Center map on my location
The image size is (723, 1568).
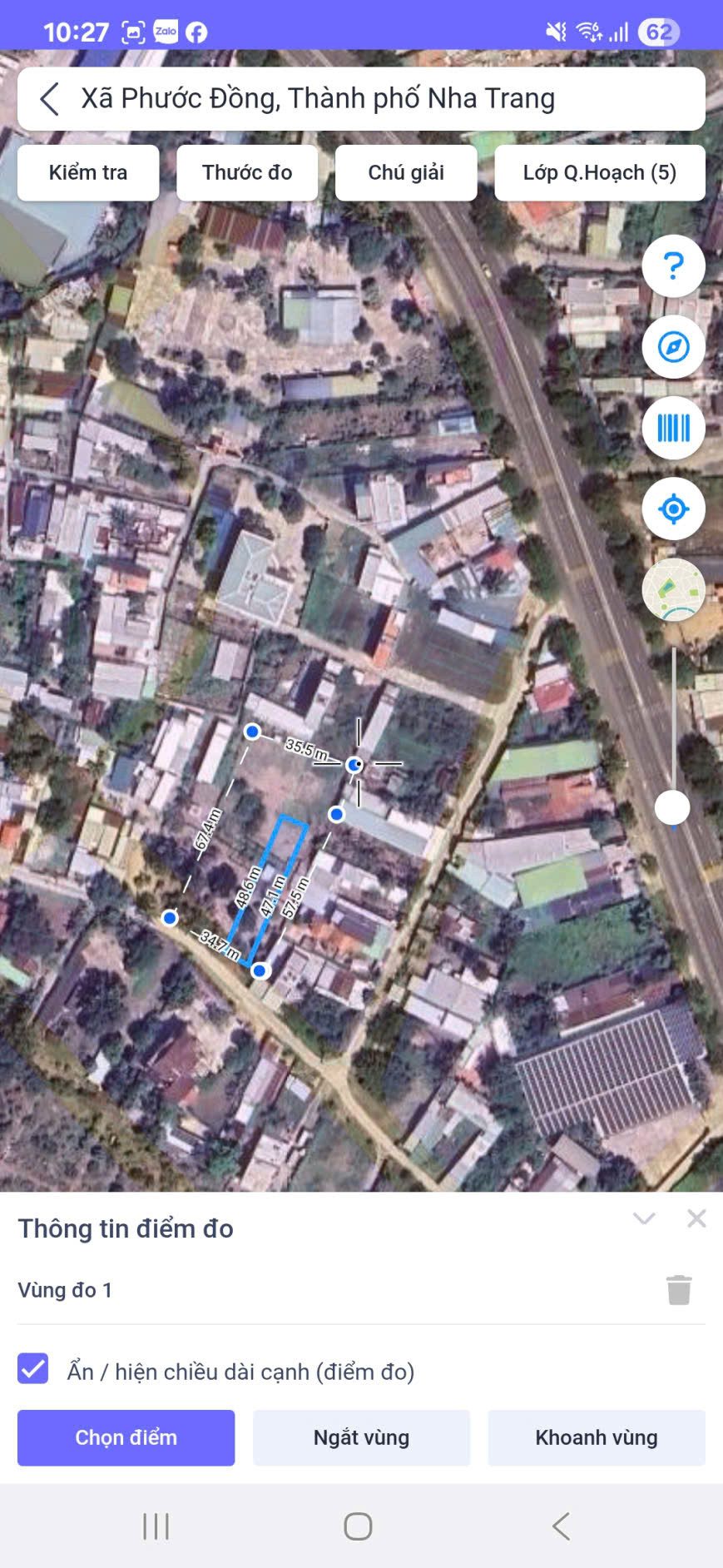(674, 509)
